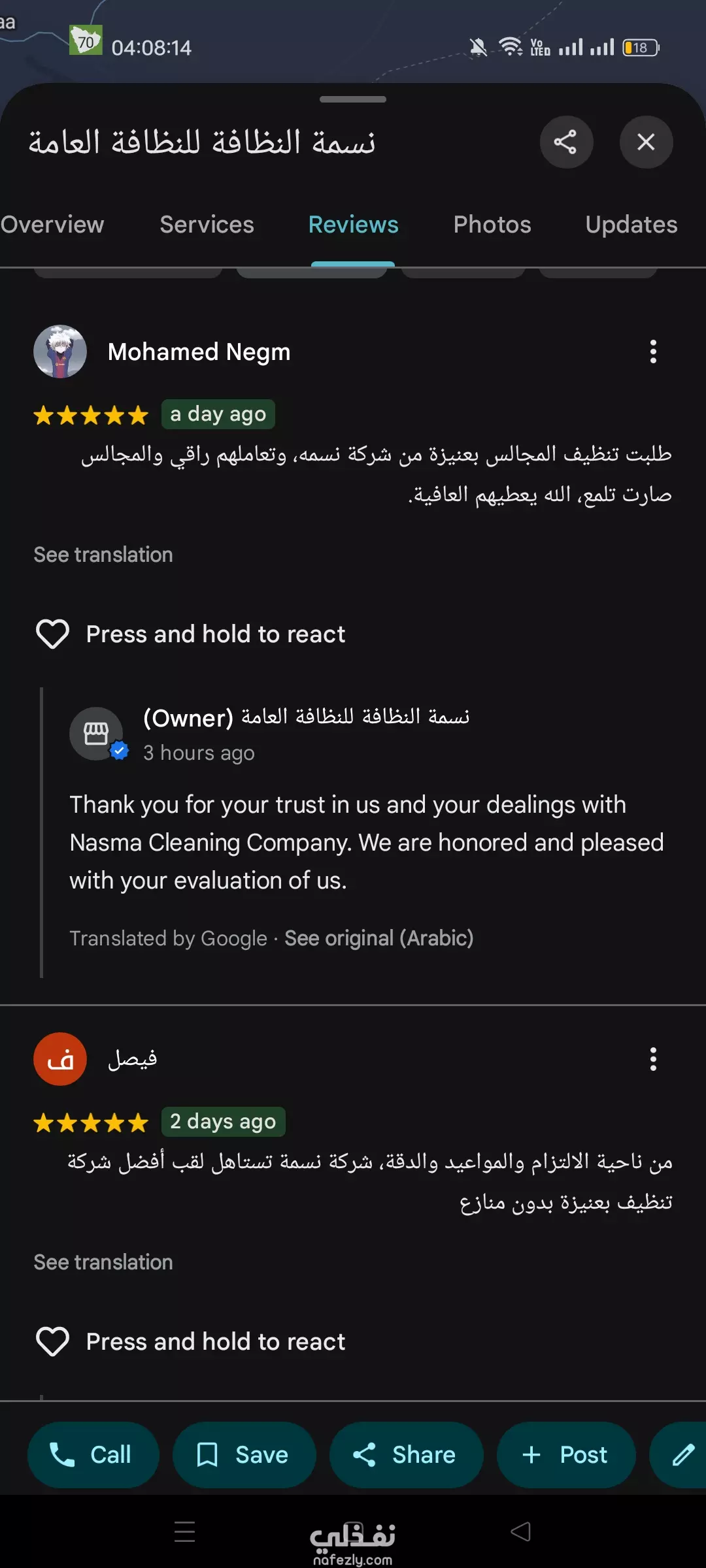This screenshot has width=706, height=1568.
Task: Open the menu for فيصل's review
Action: click(x=652, y=1059)
